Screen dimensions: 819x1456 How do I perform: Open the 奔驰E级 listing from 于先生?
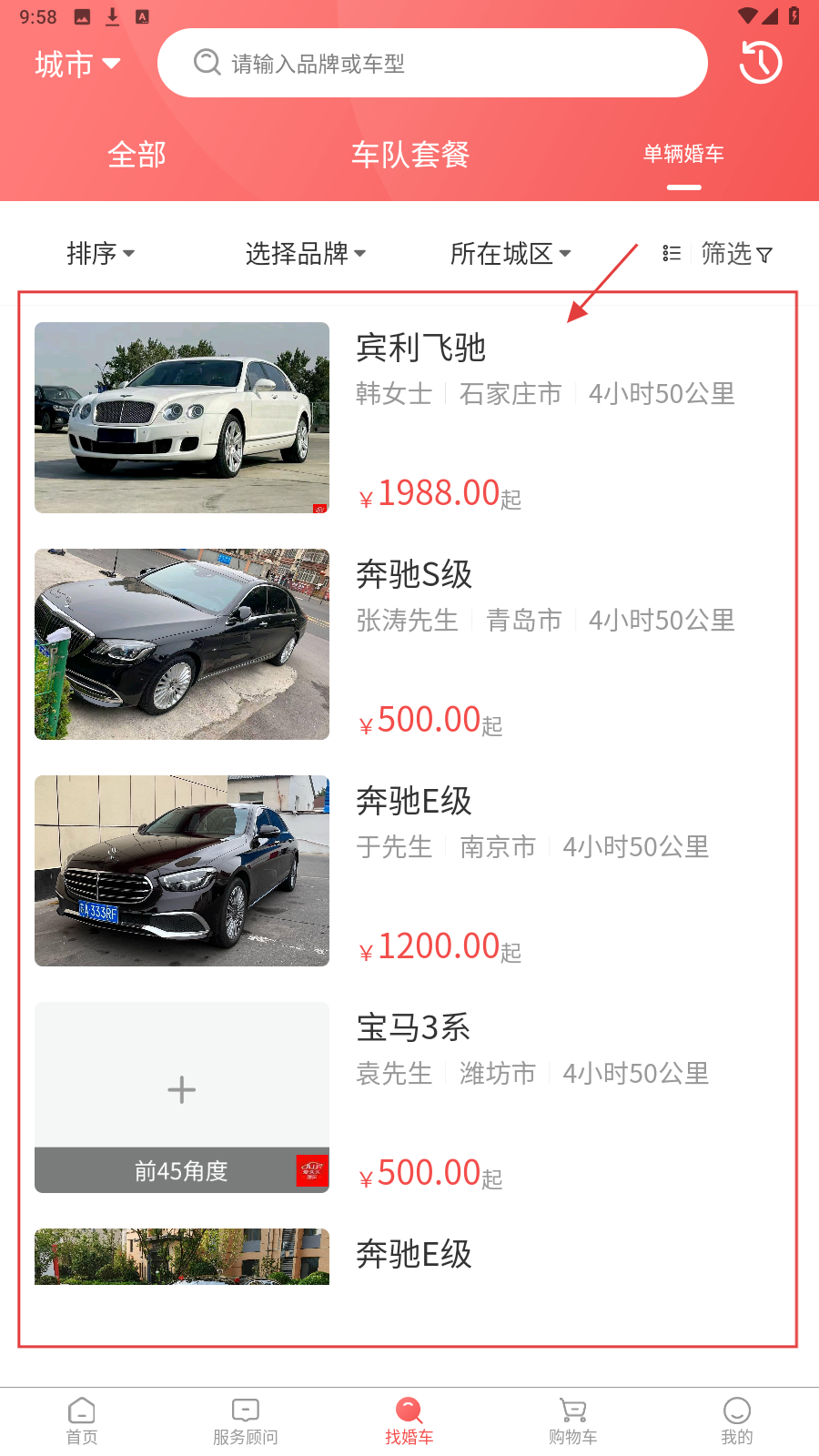[x=414, y=802]
